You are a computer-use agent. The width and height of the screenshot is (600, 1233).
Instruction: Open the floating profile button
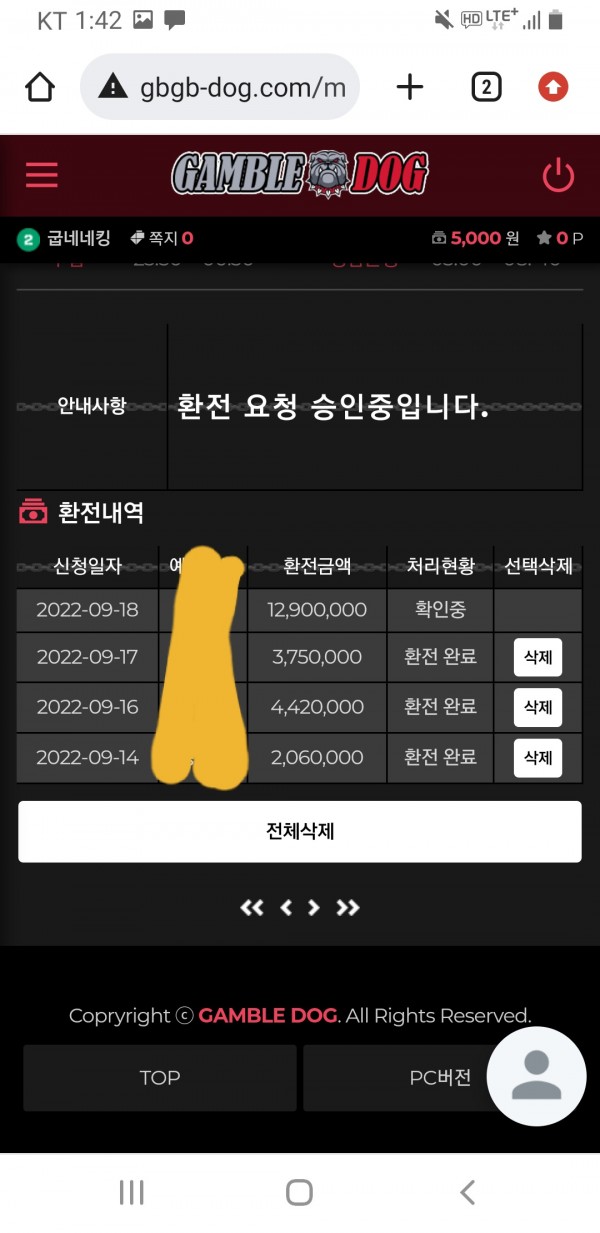(536, 1076)
